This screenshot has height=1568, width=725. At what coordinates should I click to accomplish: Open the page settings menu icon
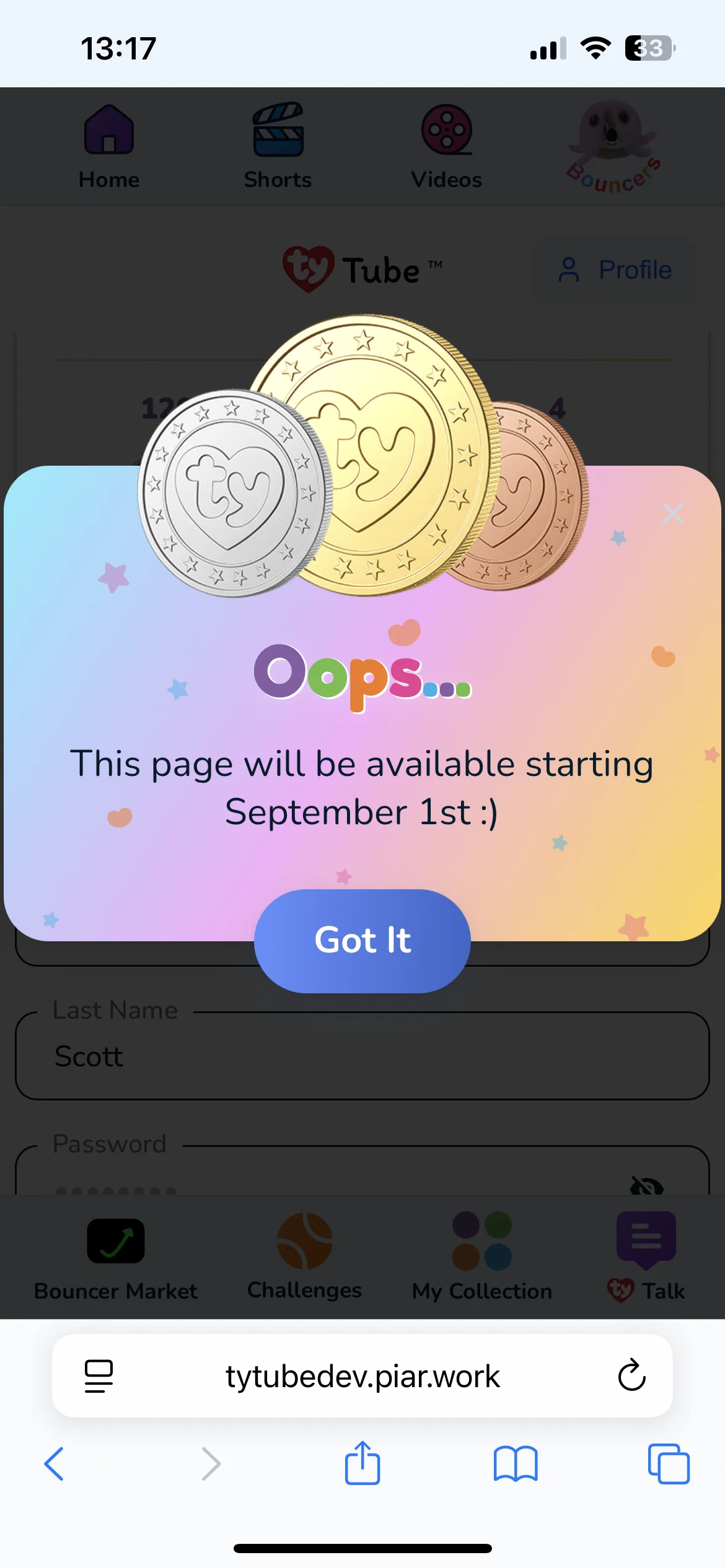tap(99, 1375)
